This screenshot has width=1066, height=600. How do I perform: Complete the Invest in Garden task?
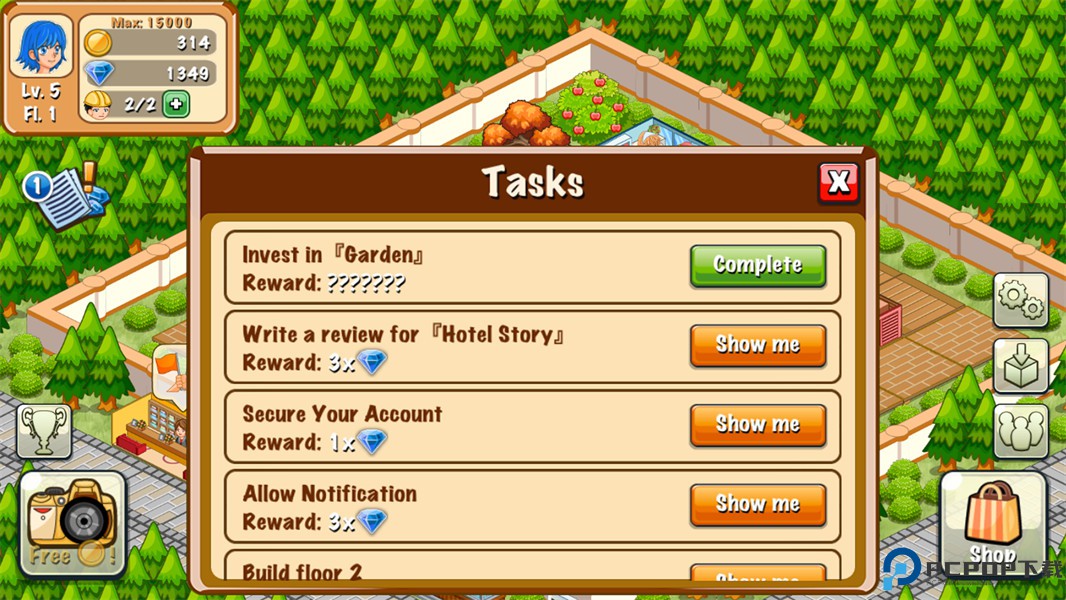click(x=758, y=265)
